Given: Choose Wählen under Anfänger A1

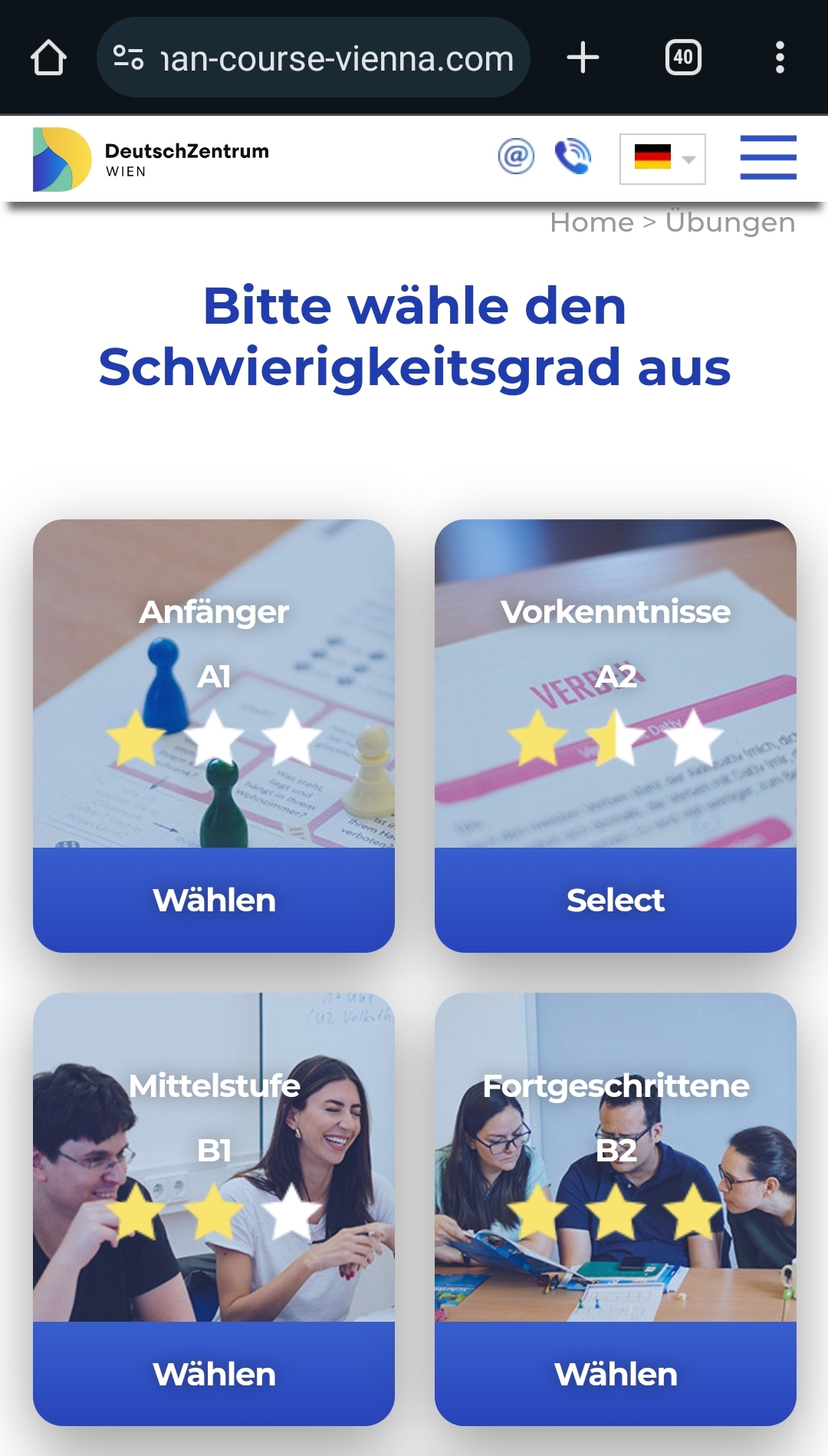Looking at the screenshot, I should 214,900.
